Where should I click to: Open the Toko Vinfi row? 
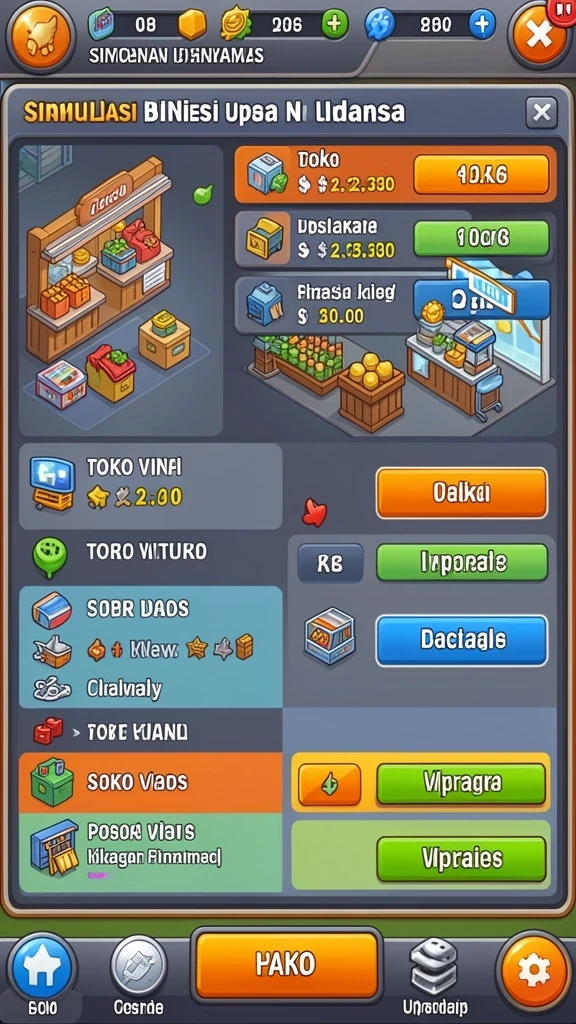(x=150, y=486)
